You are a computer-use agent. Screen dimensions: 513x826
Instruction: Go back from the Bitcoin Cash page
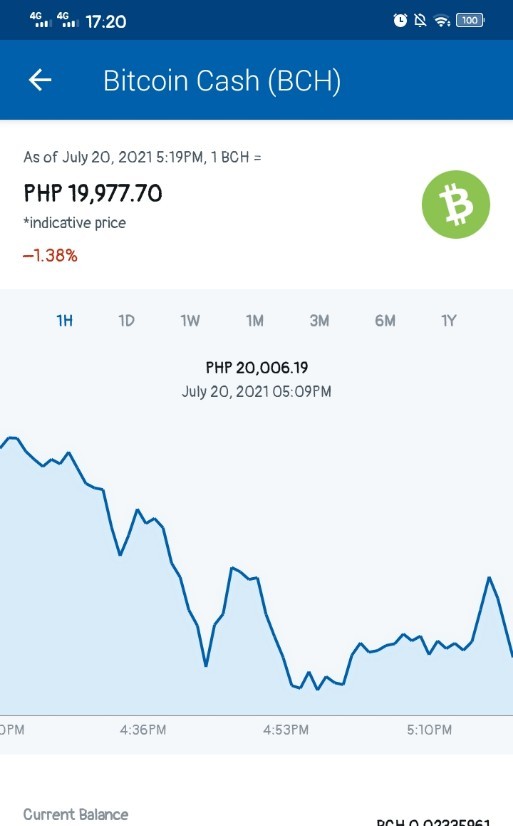(40, 81)
